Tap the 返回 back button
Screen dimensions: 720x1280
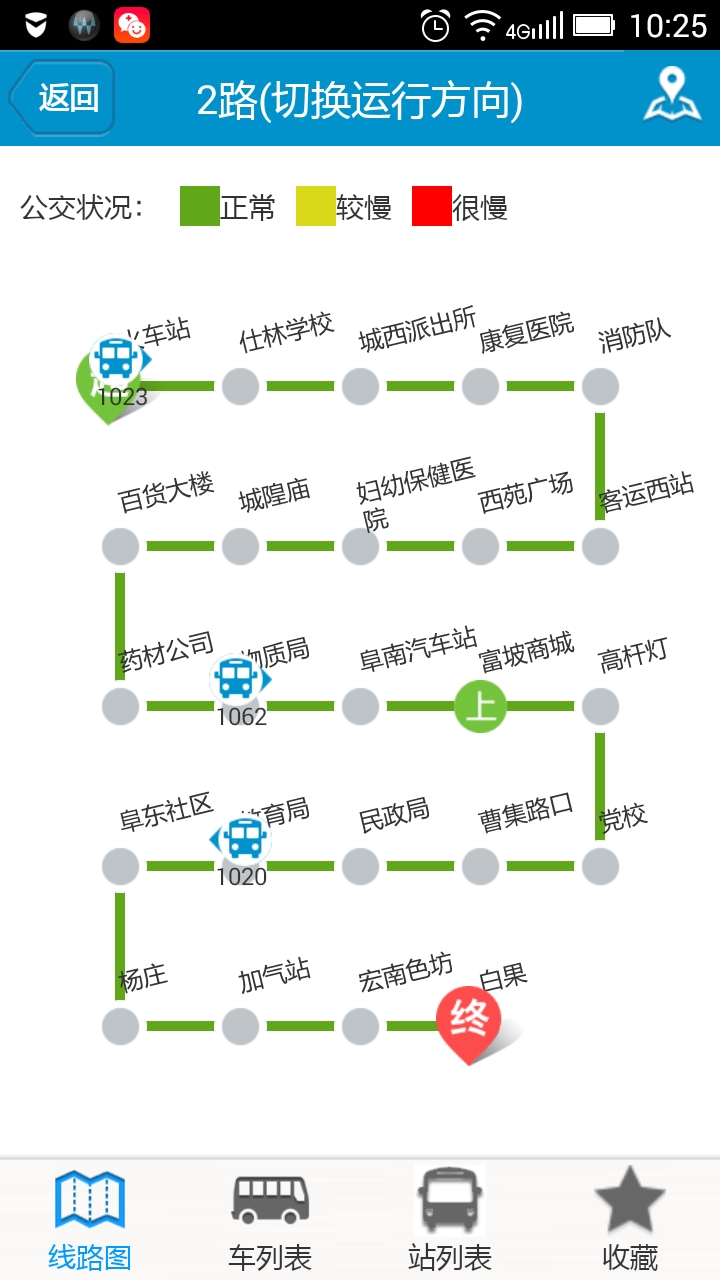click(x=62, y=98)
